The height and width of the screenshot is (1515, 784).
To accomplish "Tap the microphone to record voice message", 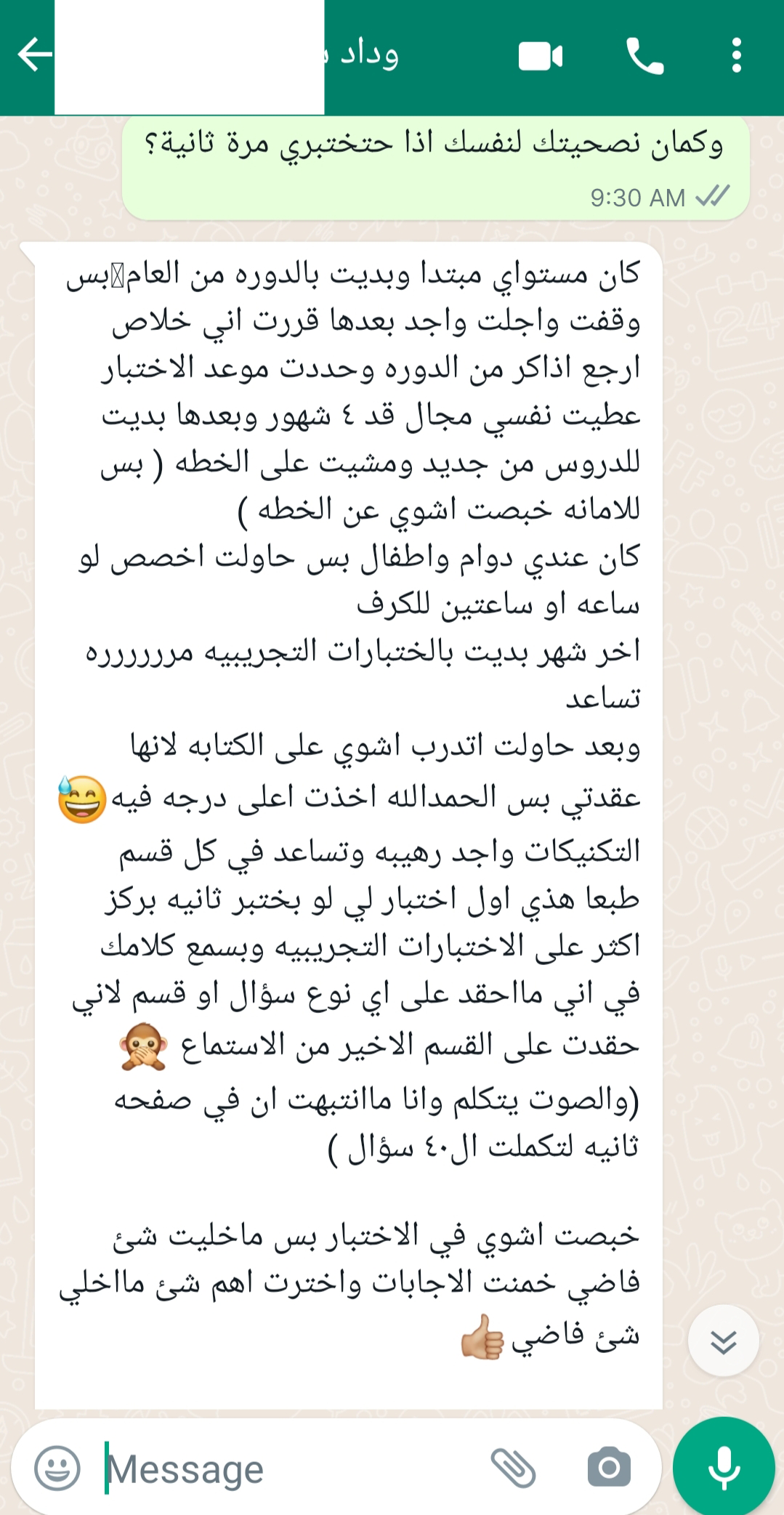I will [724, 1468].
